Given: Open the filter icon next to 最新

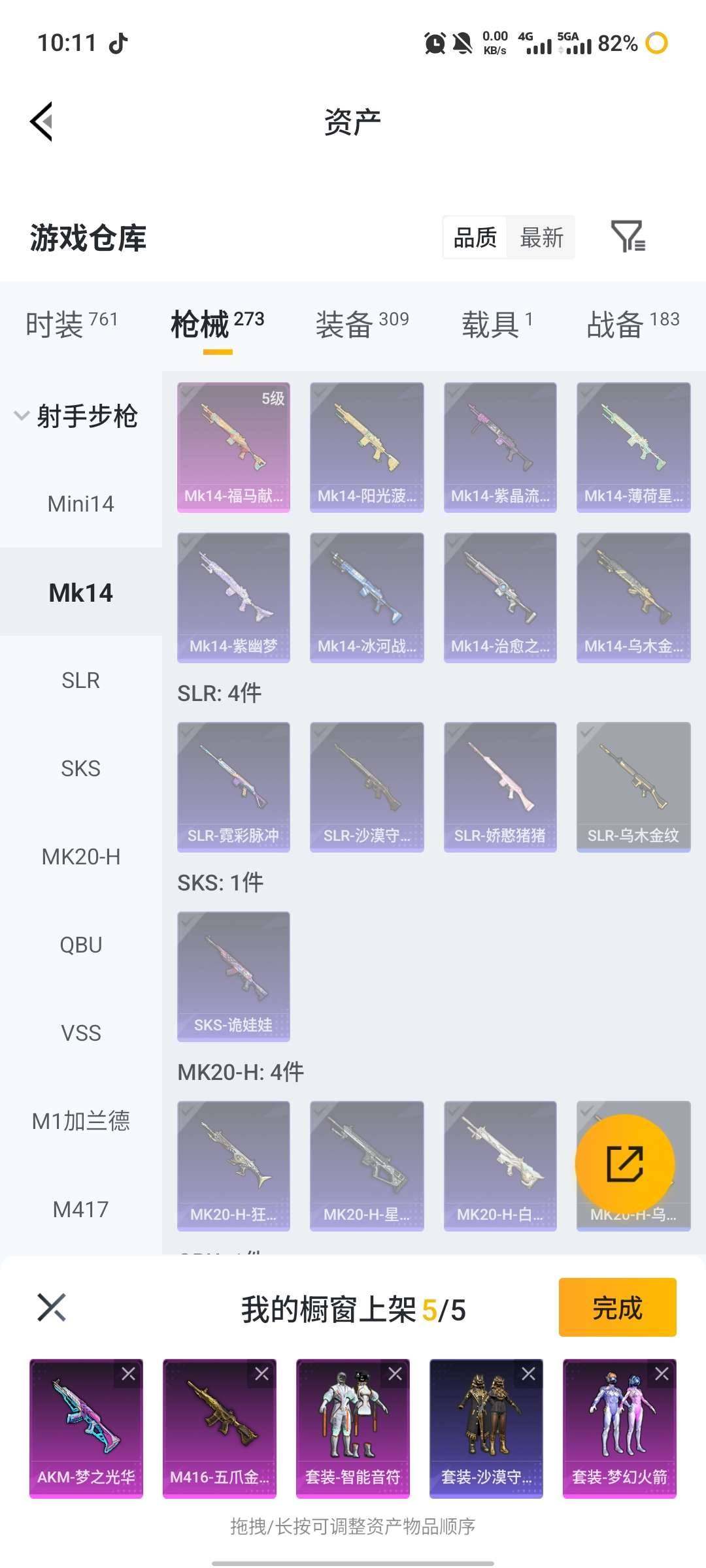Looking at the screenshot, I should (628, 237).
